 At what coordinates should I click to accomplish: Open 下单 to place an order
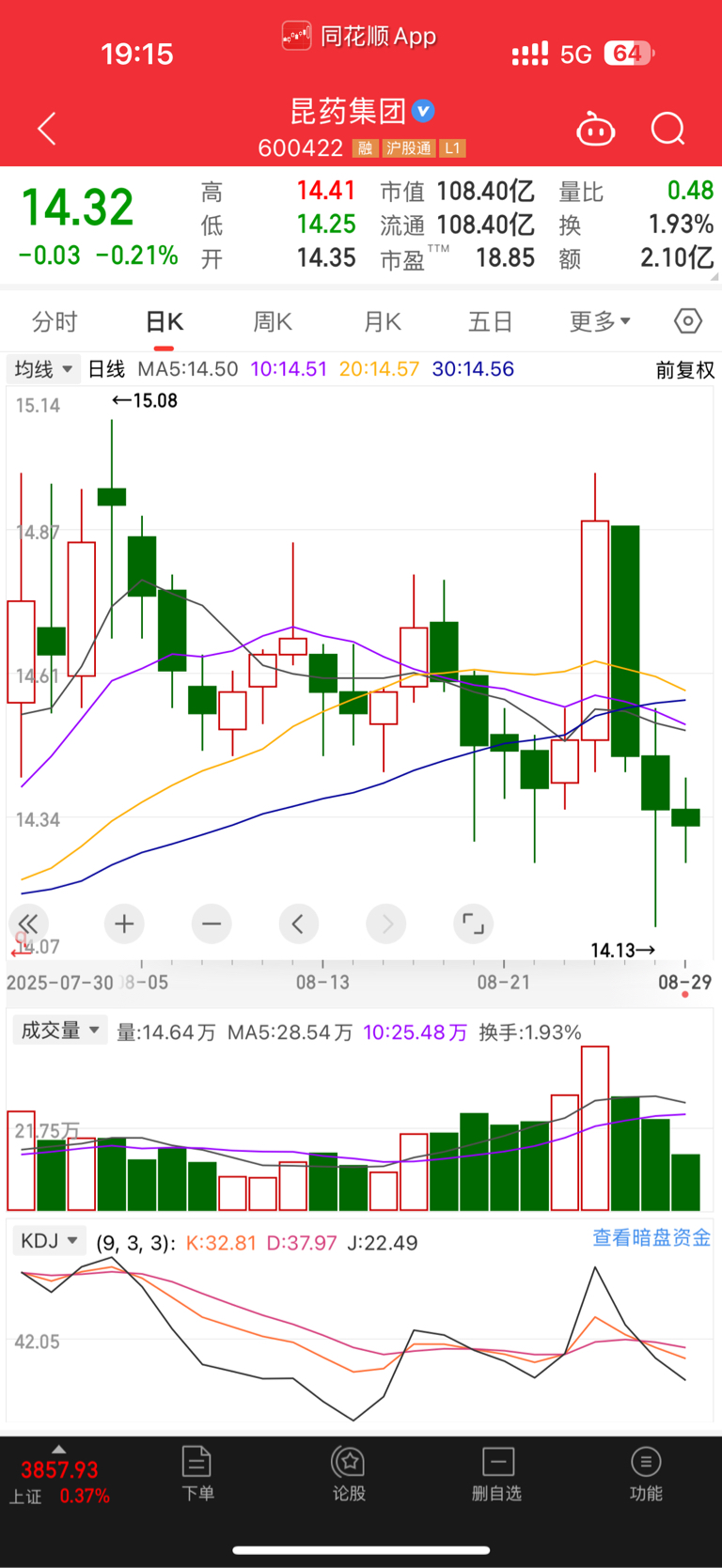pos(197,1474)
